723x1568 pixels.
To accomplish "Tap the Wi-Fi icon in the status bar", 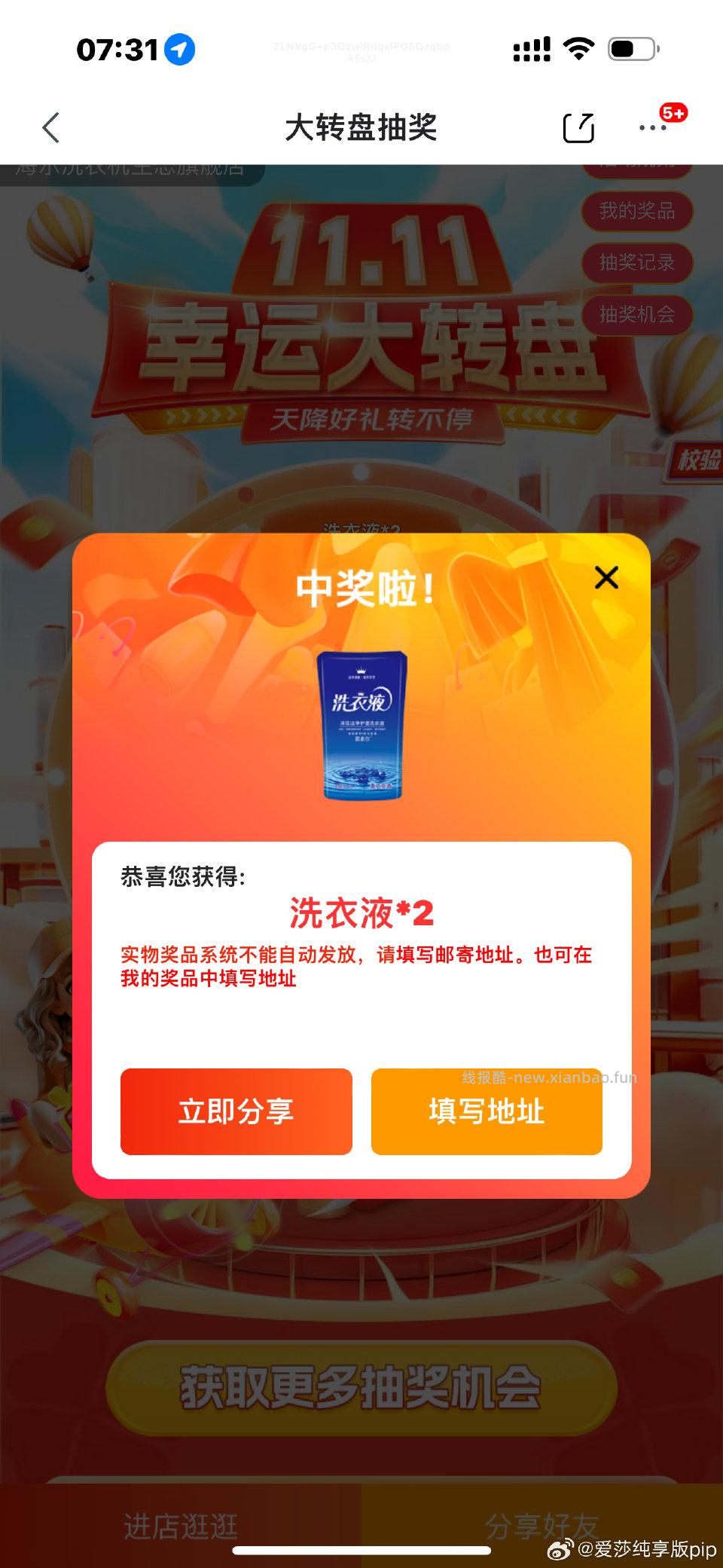I will pos(578,49).
